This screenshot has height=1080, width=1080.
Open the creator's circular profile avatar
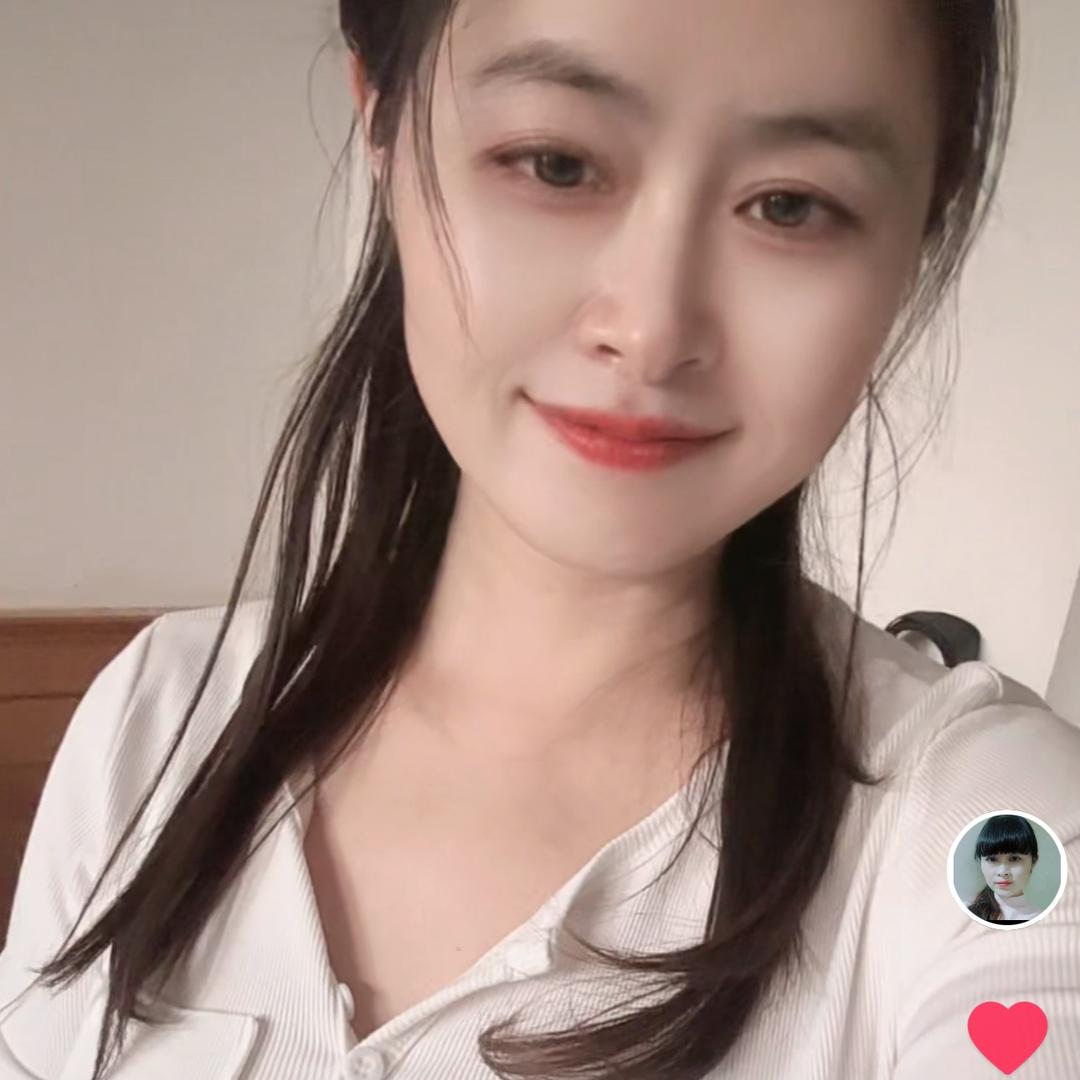coord(1007,870)
